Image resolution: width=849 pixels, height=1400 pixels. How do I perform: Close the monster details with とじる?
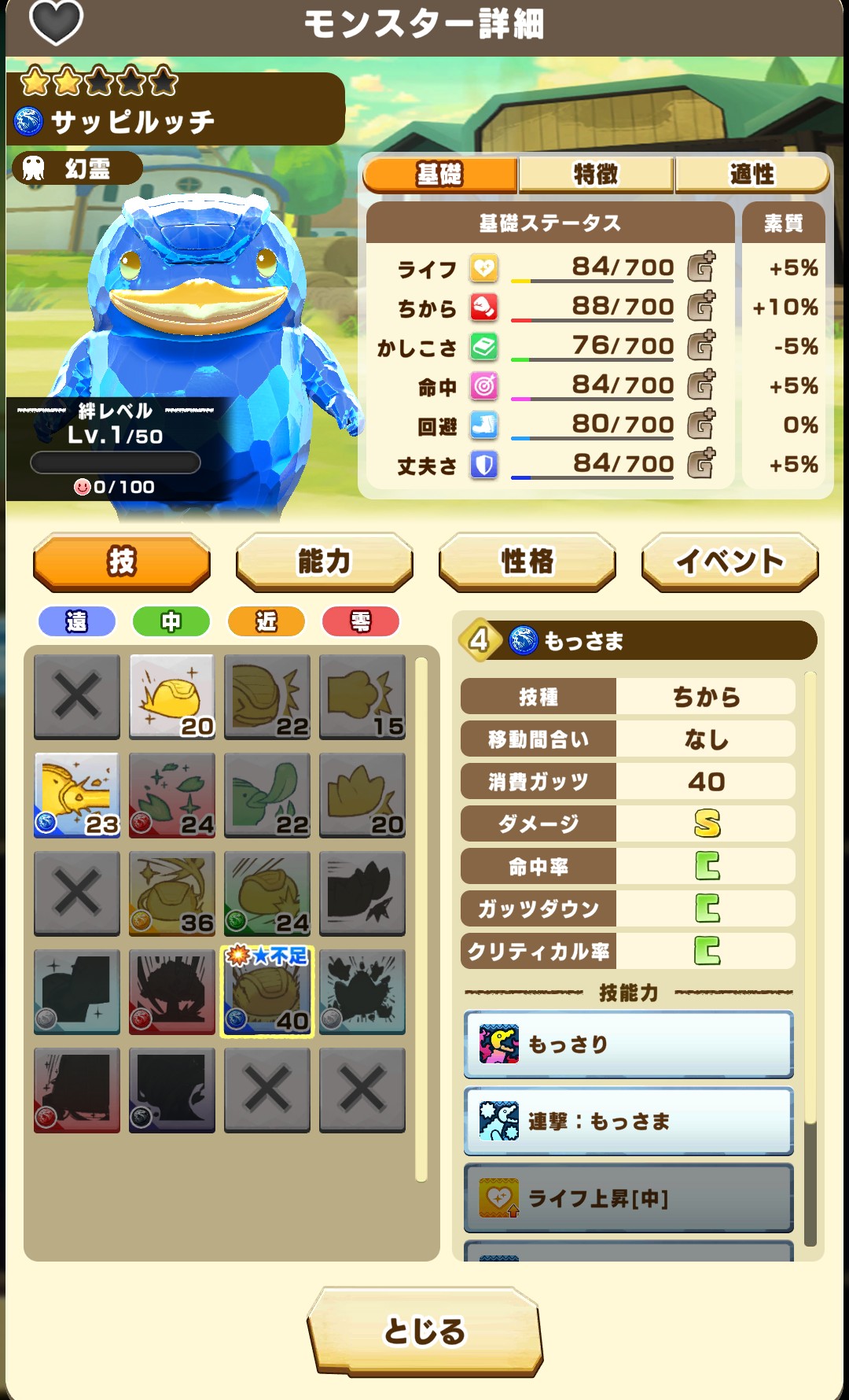pos(424,1332)
